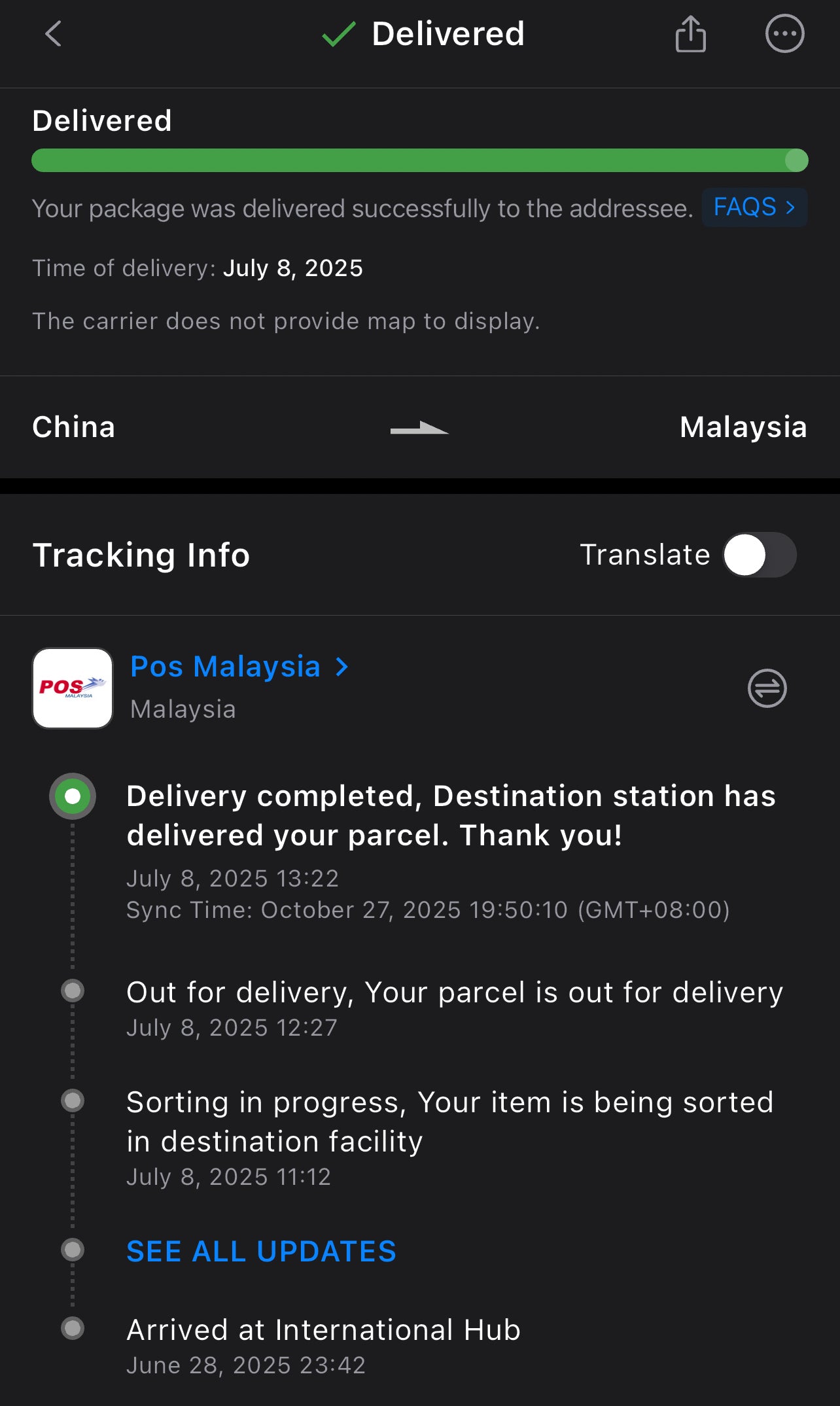Tap the switch carrier icon
840x1406 pixels.
(x=767, y=688)
